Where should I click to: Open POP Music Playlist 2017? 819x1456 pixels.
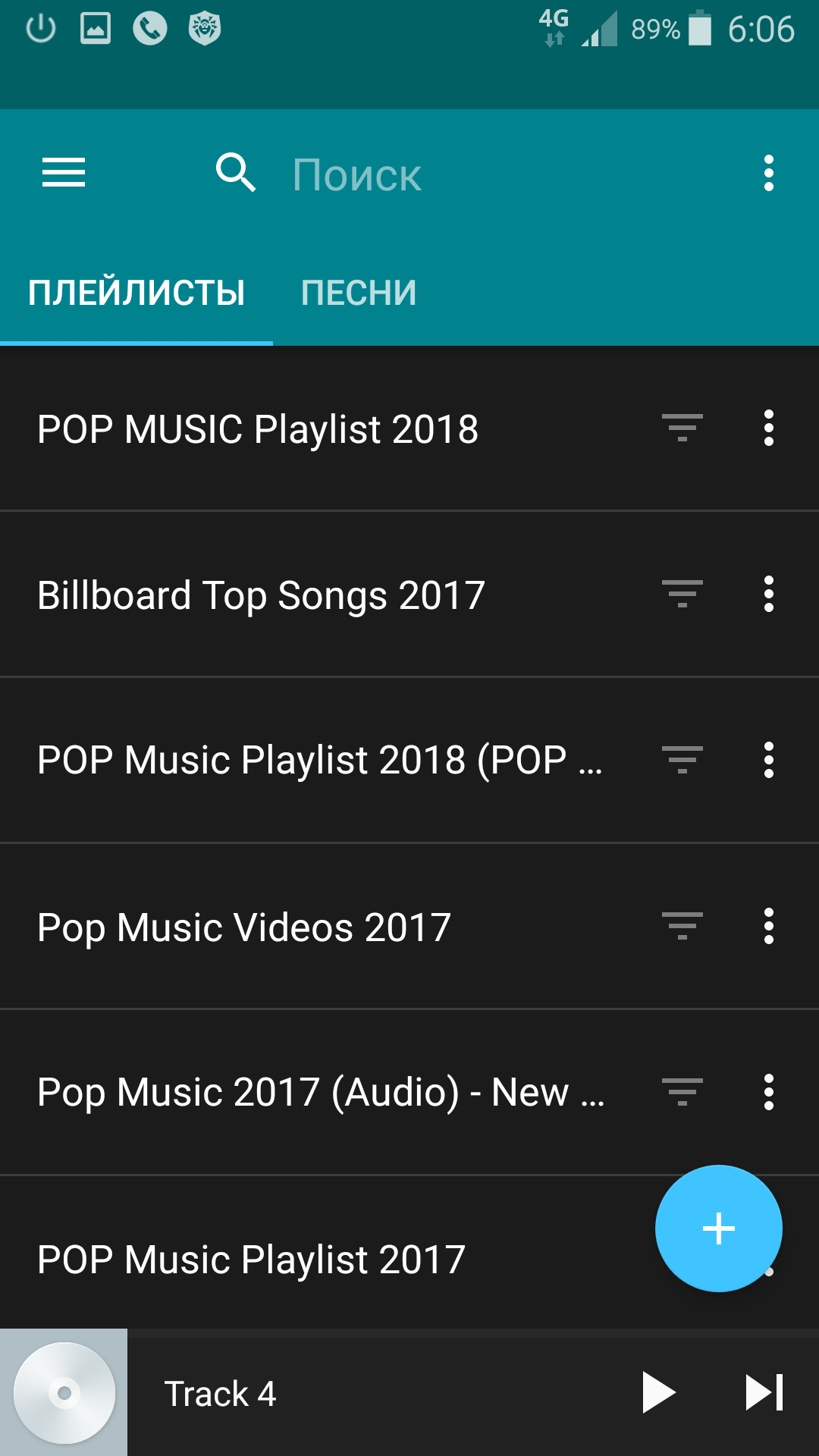coord(251,1259)
